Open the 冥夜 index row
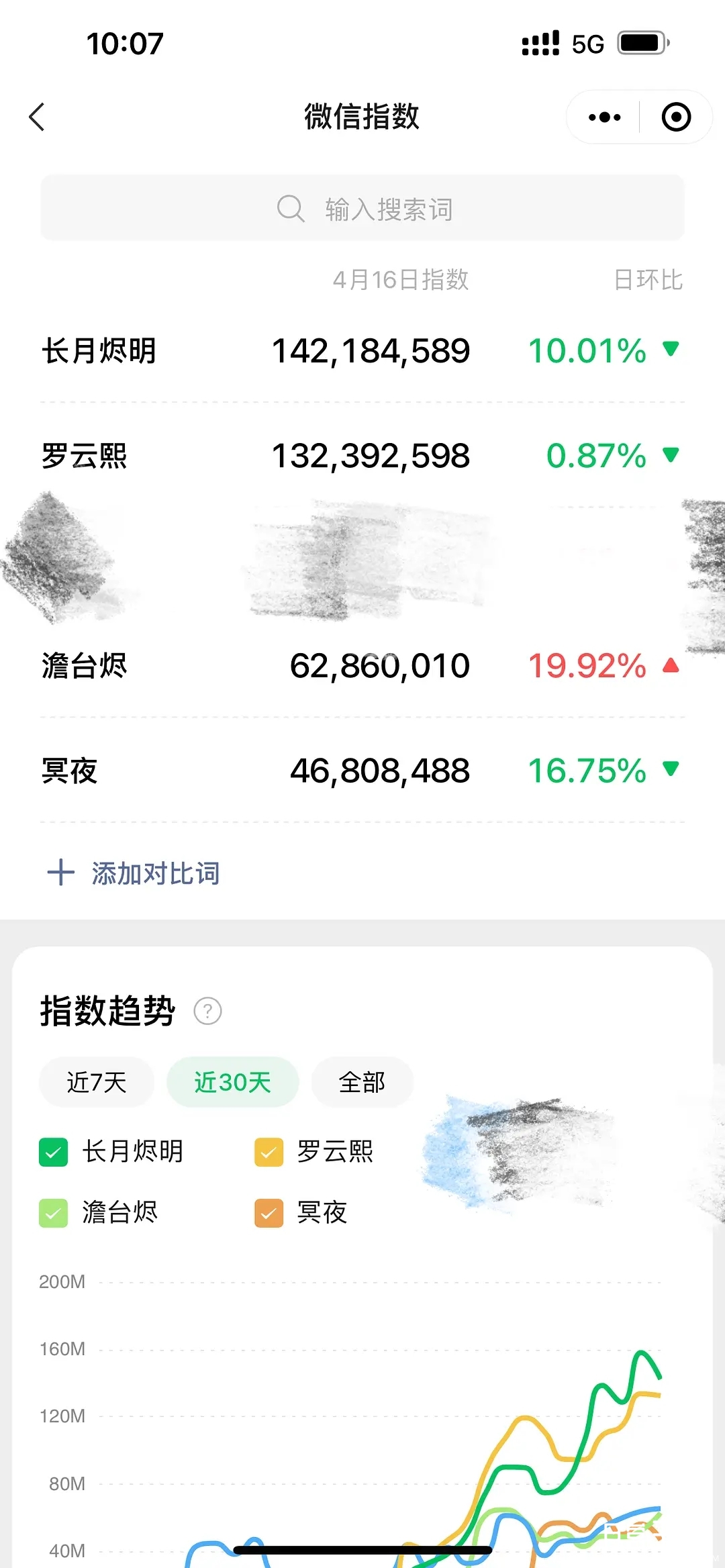725x1568 pixels. [x=362, y=771]
